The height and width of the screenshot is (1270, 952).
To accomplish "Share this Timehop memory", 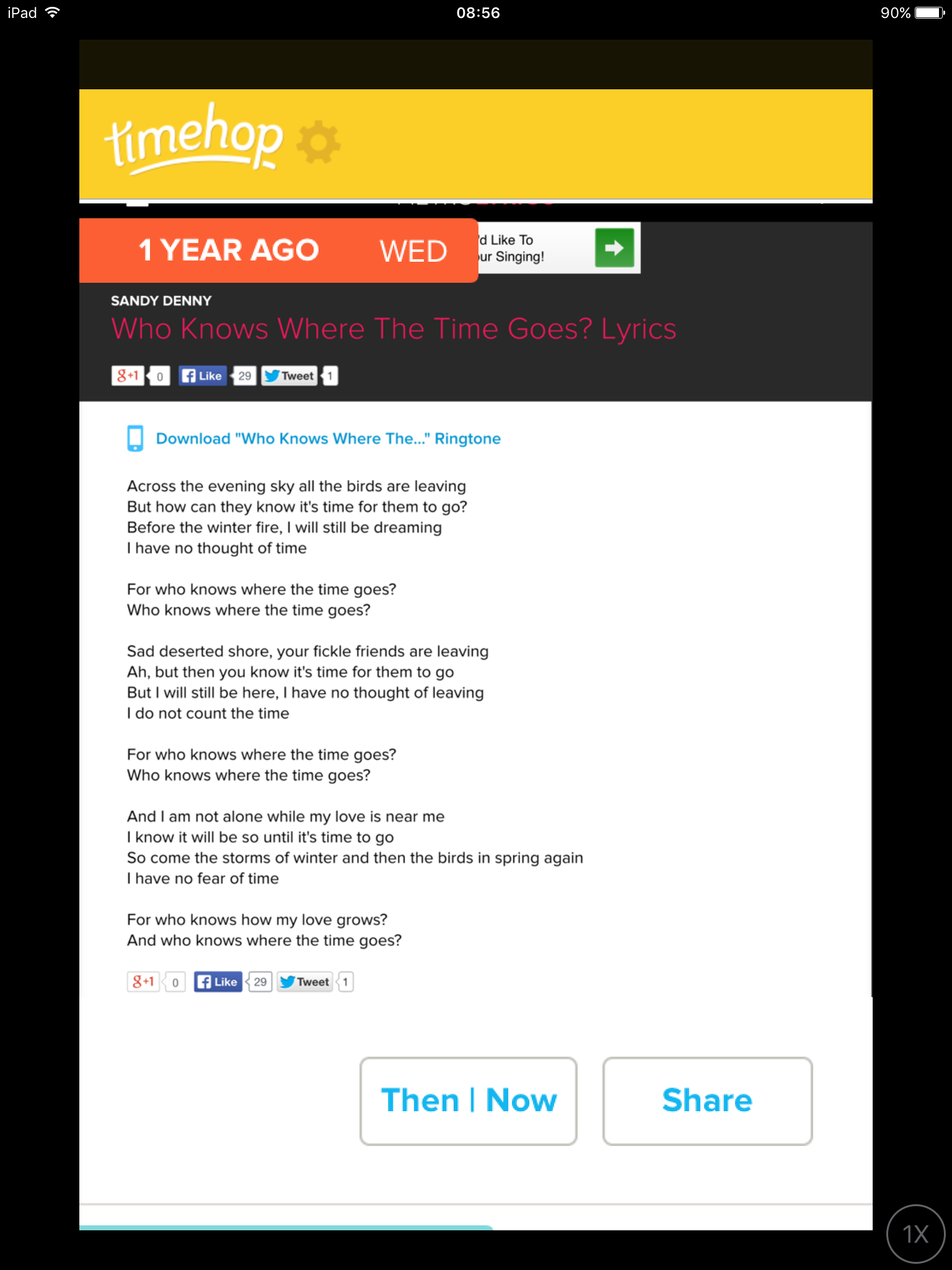I will coord(707,1101).
